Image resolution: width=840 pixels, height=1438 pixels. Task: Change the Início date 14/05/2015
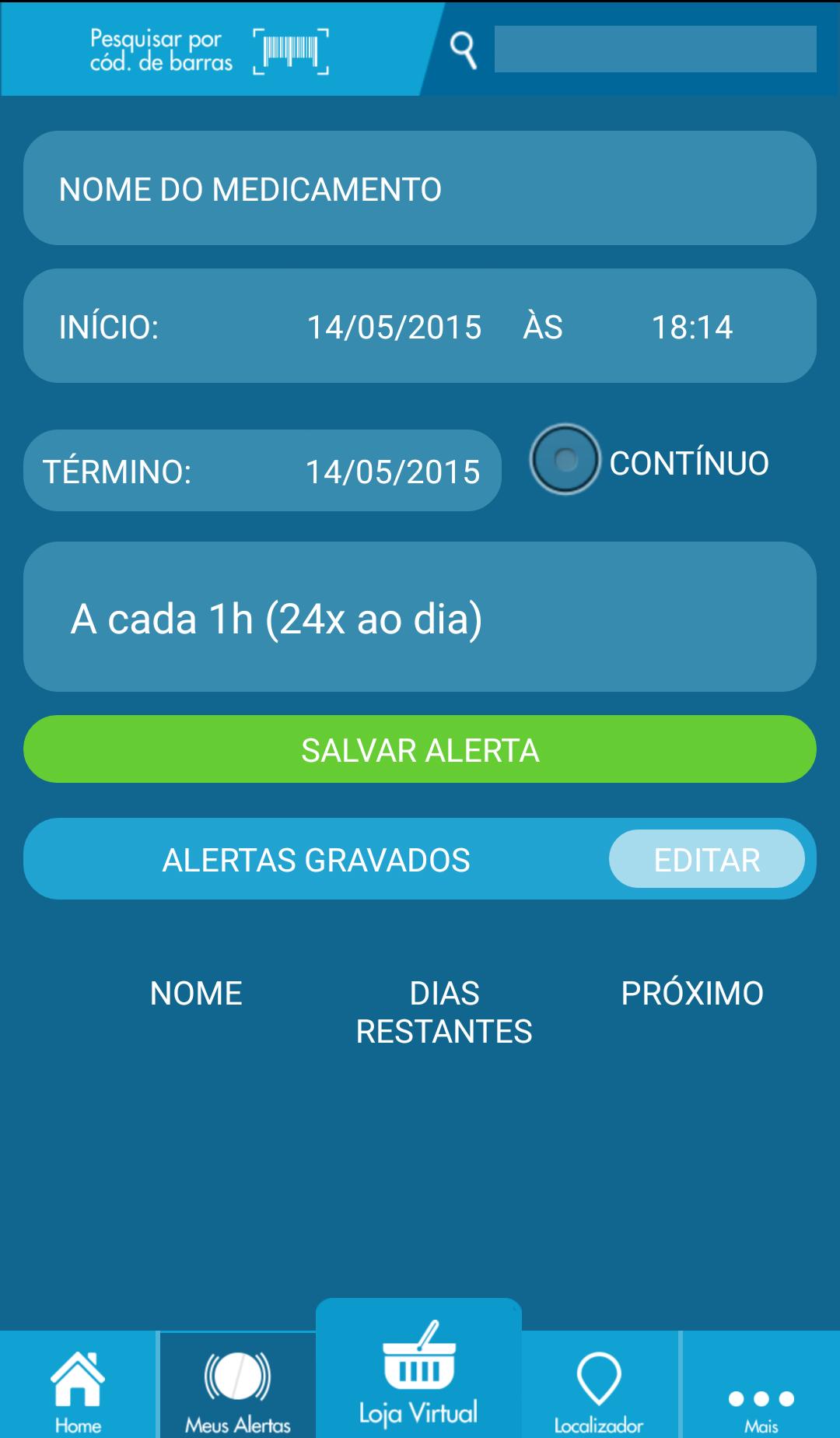click(394, 327)
